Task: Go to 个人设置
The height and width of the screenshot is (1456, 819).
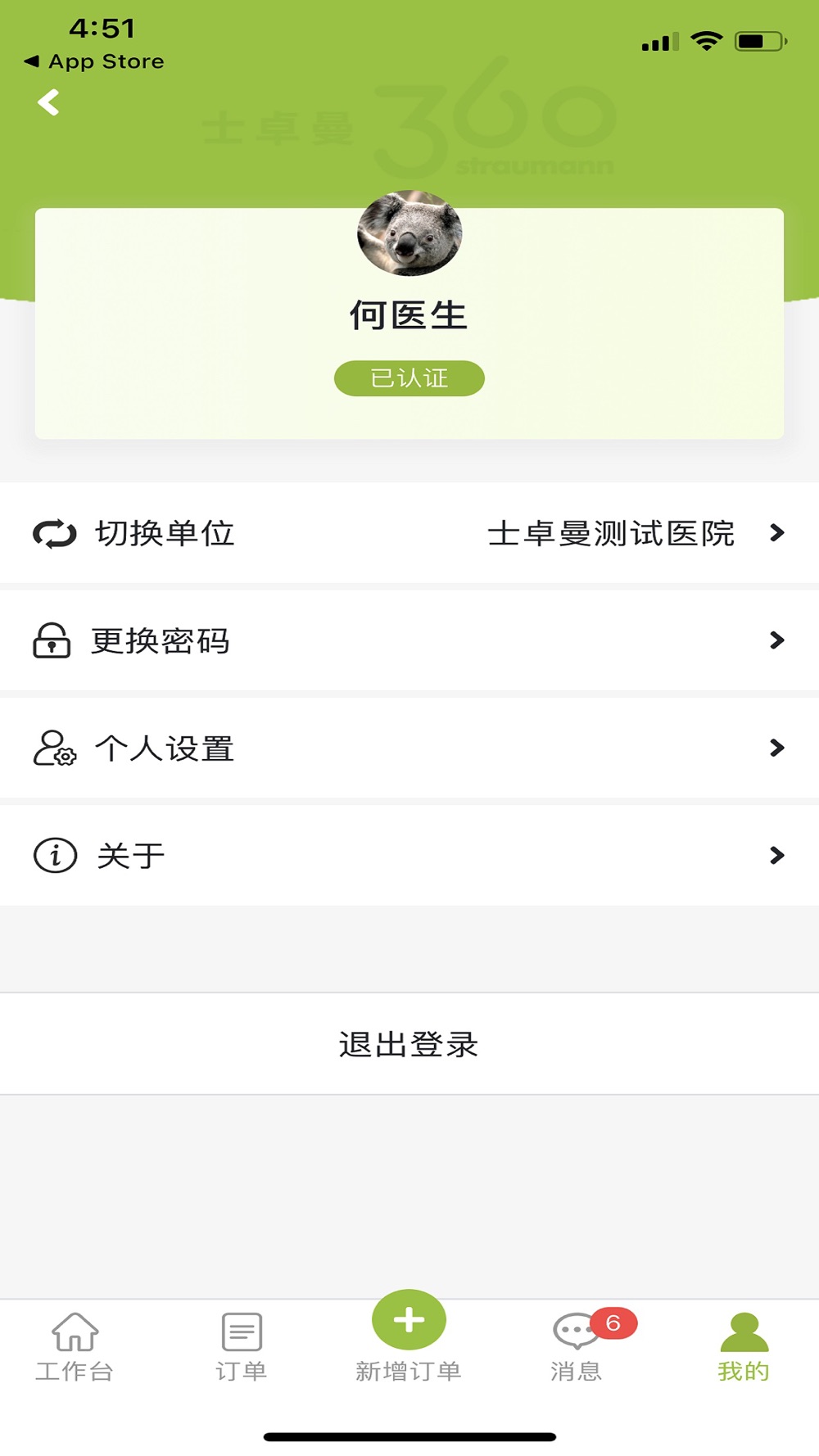Action: click(409, 748)
